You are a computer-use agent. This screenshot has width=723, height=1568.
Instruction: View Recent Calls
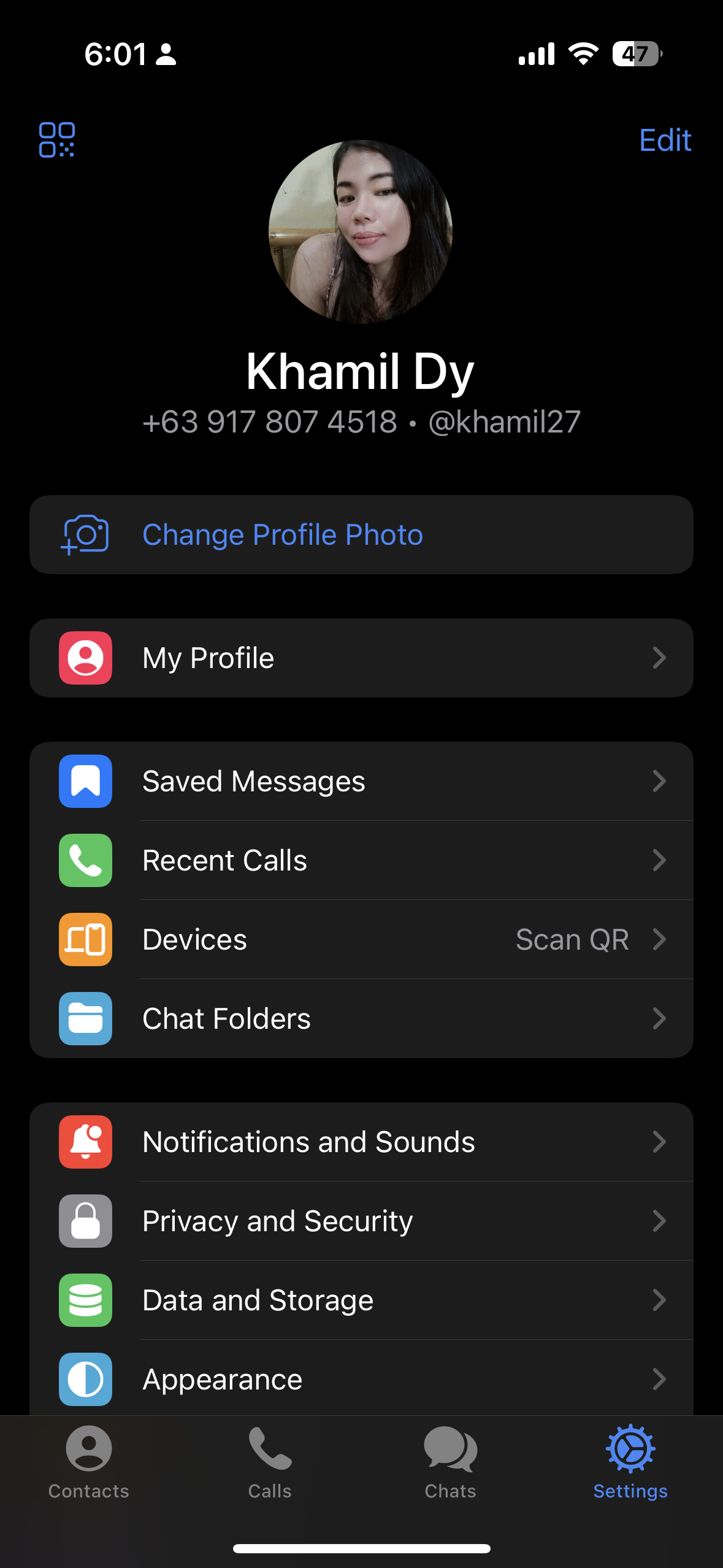click(x=361, y=861)
